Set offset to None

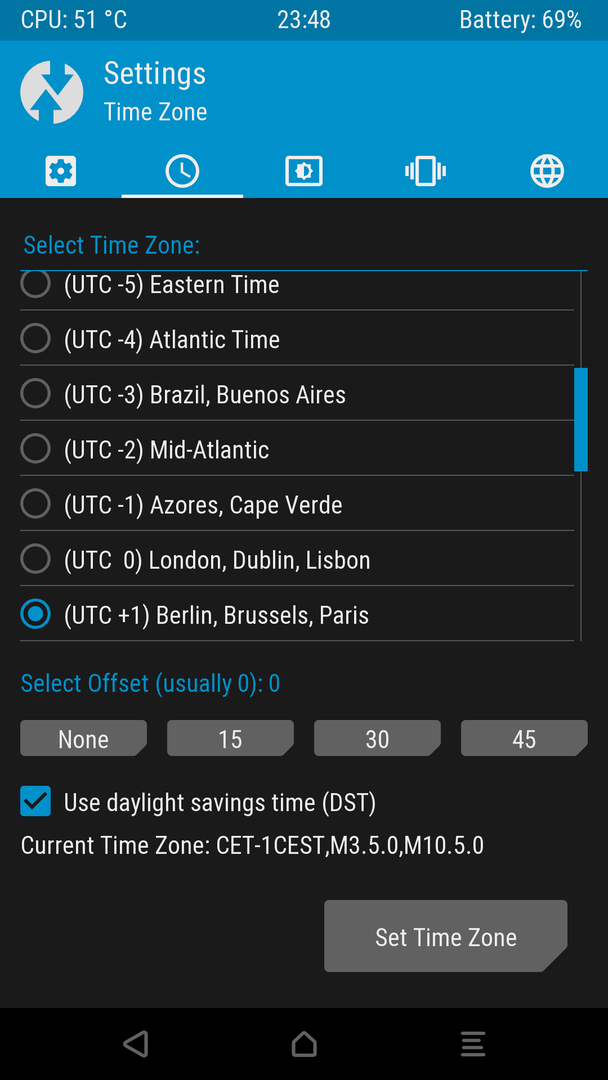click(x=83, y=738)
